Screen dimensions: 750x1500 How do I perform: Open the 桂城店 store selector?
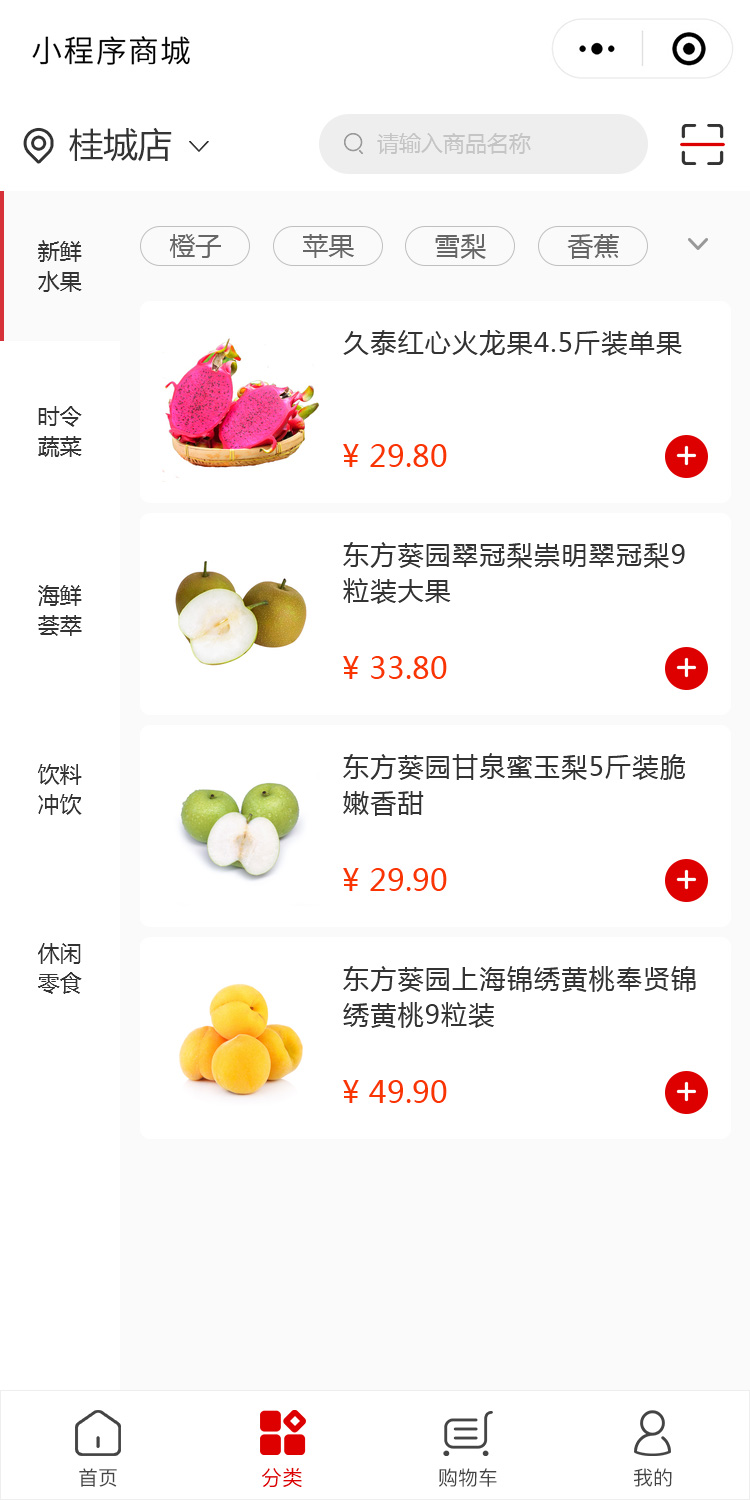click(x=117, y=145)
